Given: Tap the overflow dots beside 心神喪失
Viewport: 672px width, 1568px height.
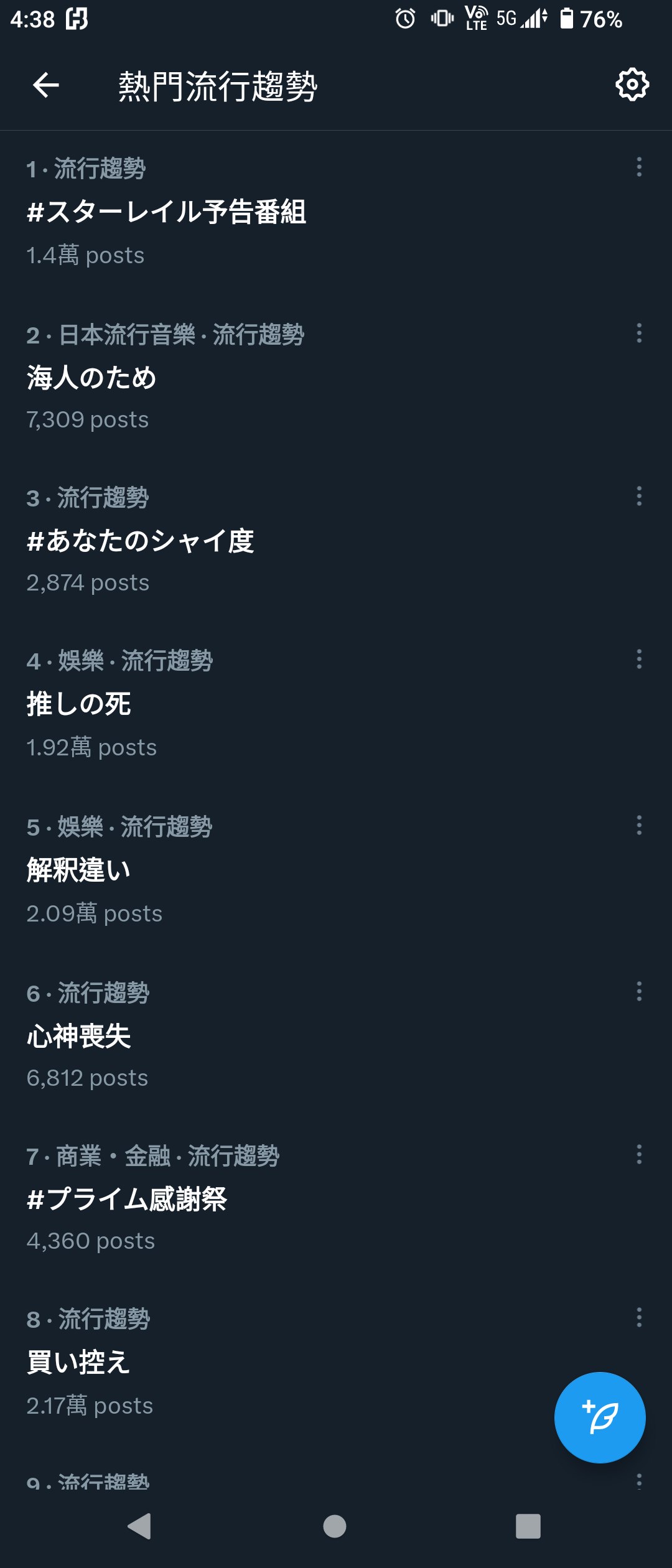Looking at the screenshot, I should [x=639, y=991].
